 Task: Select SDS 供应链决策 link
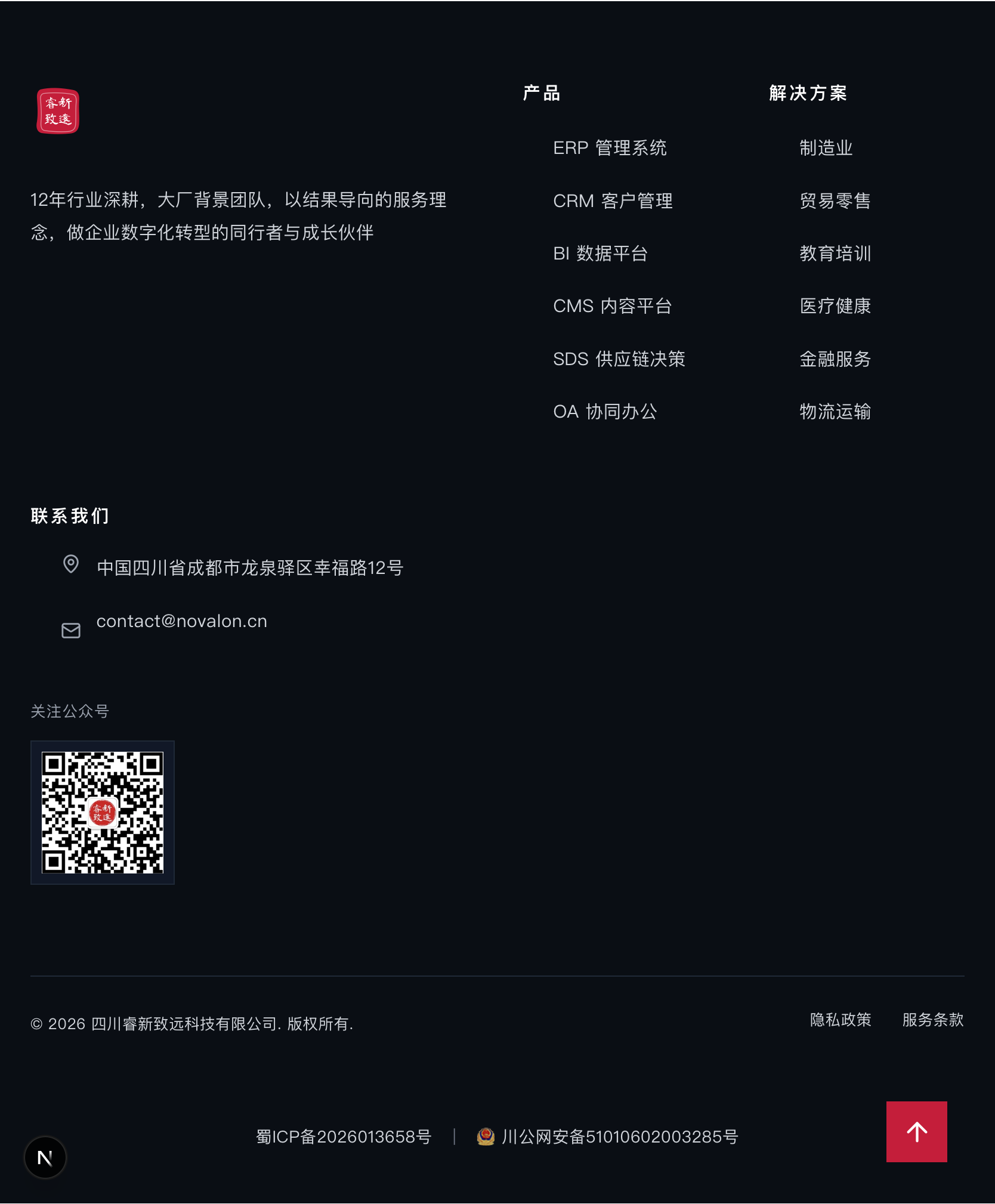pyautogui.click(x=619, y=359)
